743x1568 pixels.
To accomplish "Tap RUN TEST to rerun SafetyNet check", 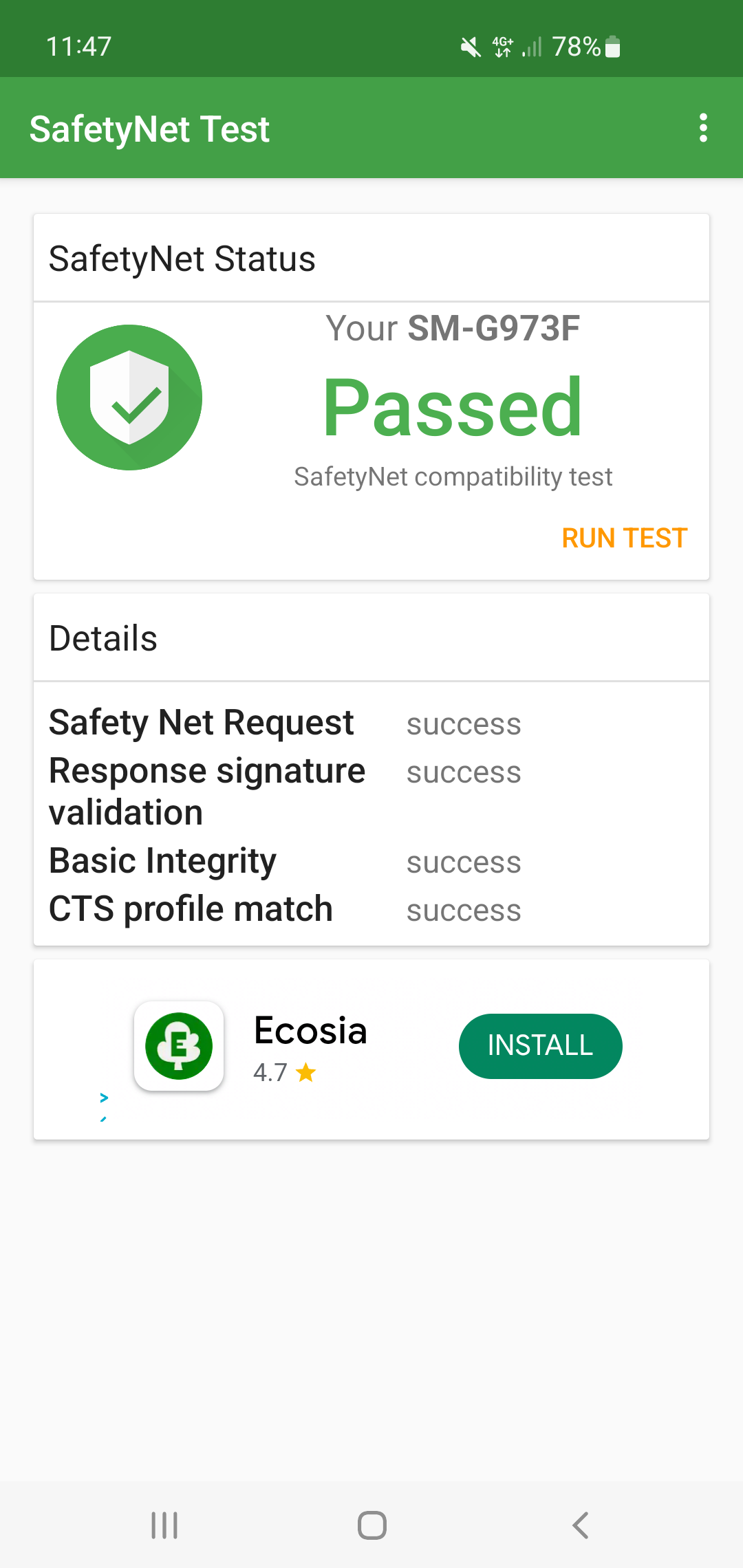I will click(625, 538).
